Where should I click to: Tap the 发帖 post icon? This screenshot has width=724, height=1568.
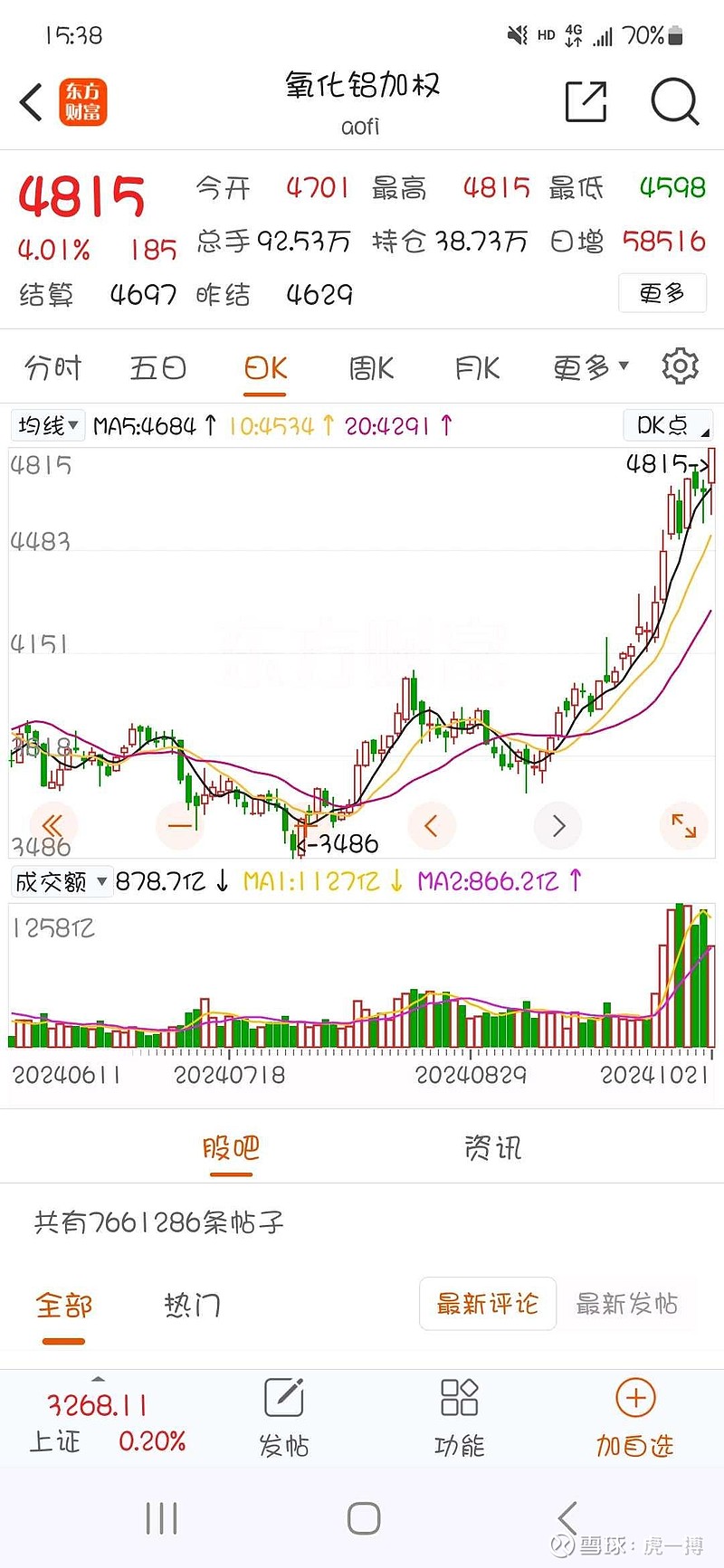[282, 1421]
